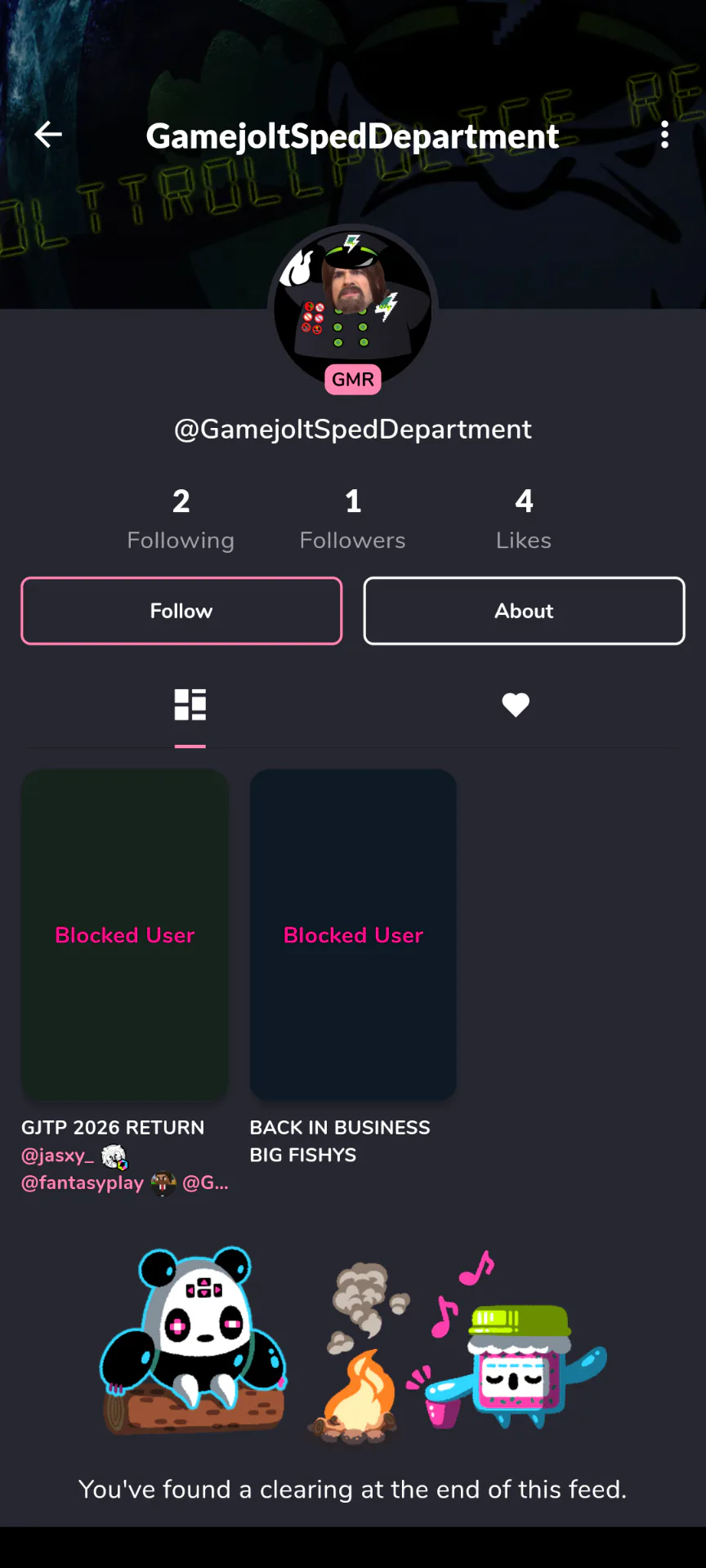Screen dimensions: 706x1568
Task: Open the GJTP 2026 RETURN post
Action: (x=124, y=934)
